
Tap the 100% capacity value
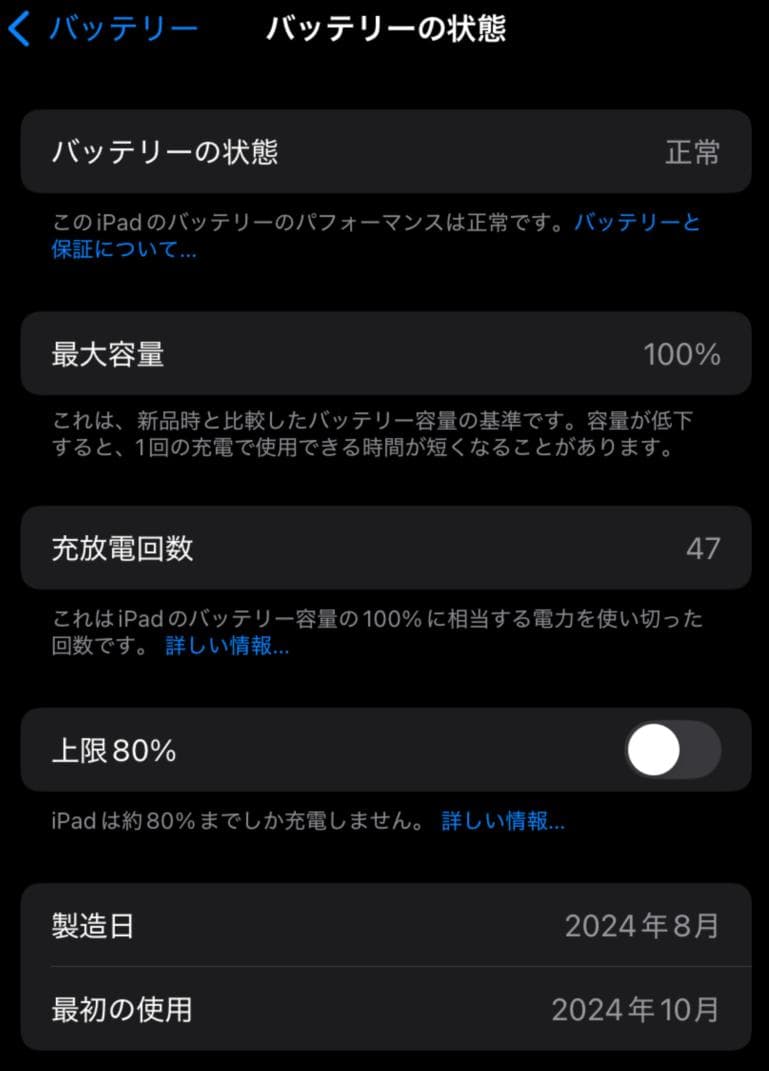[683, 354]
